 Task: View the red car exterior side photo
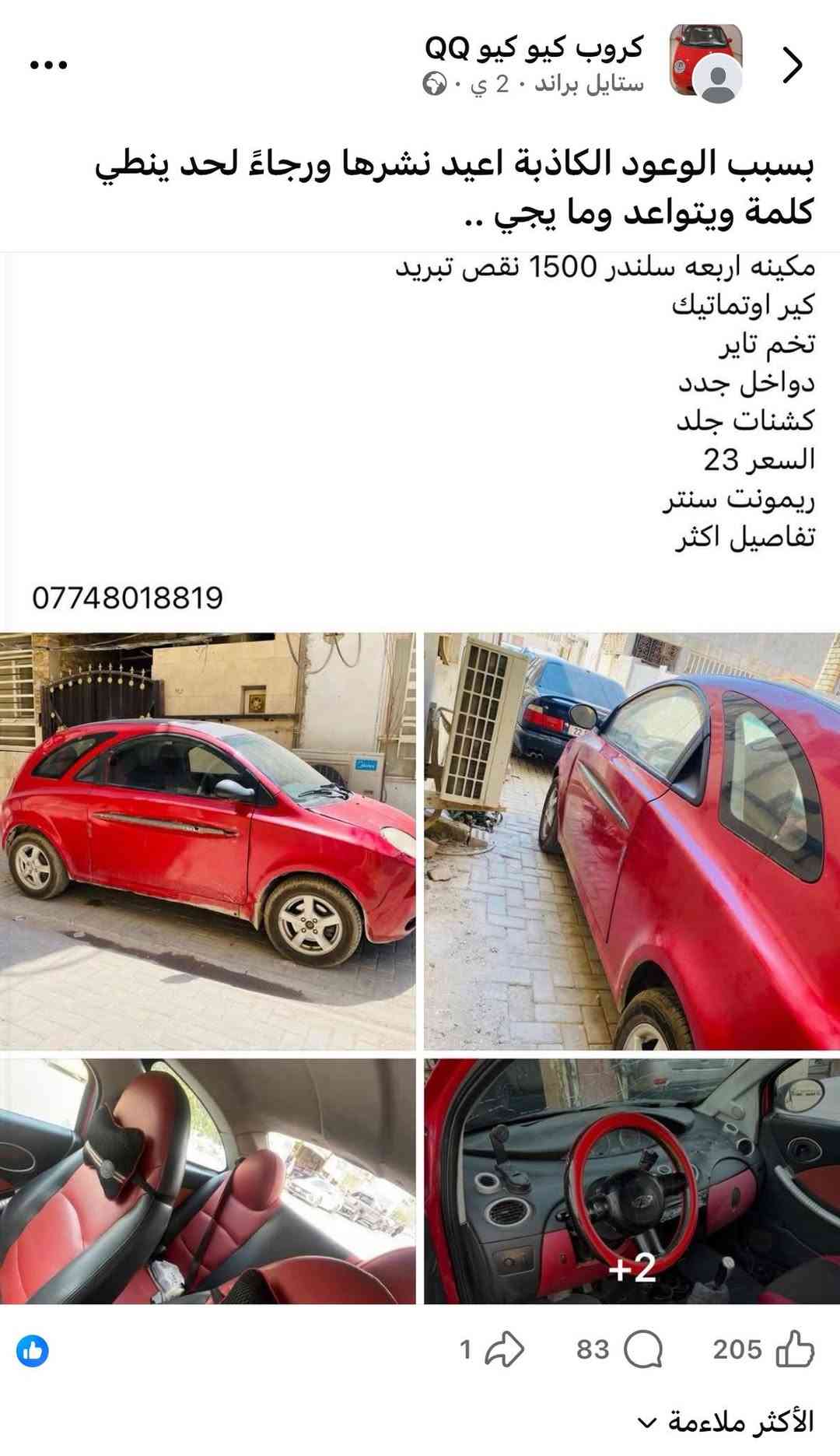tap(208, 841)
